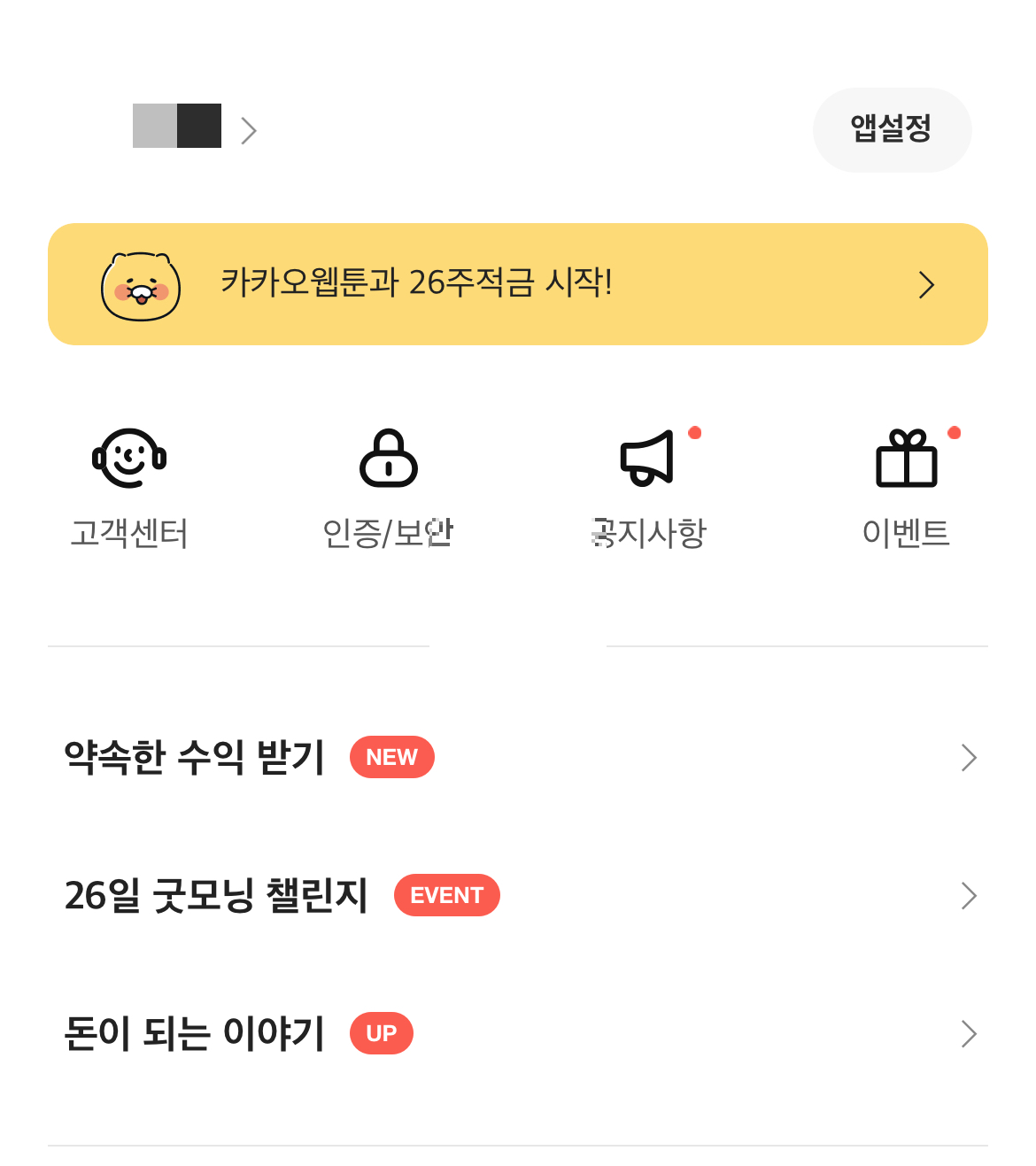Open 26일 굿모닝 챌린지 row
Image resolution: width=1036 pixels, height=1166 pixels.
coord(518,896)
